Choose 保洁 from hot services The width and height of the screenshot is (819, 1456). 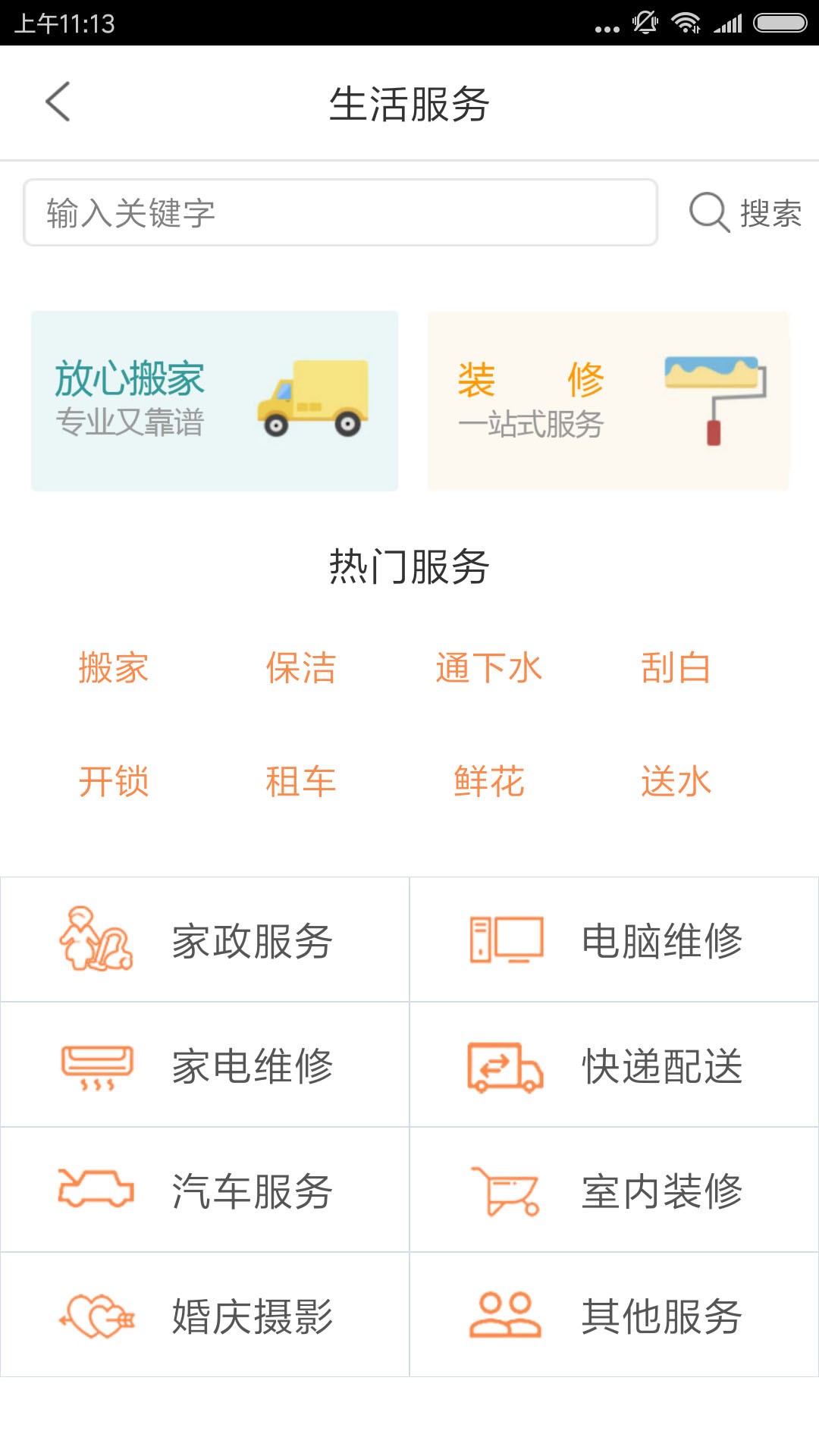click(x=300, y=668)
